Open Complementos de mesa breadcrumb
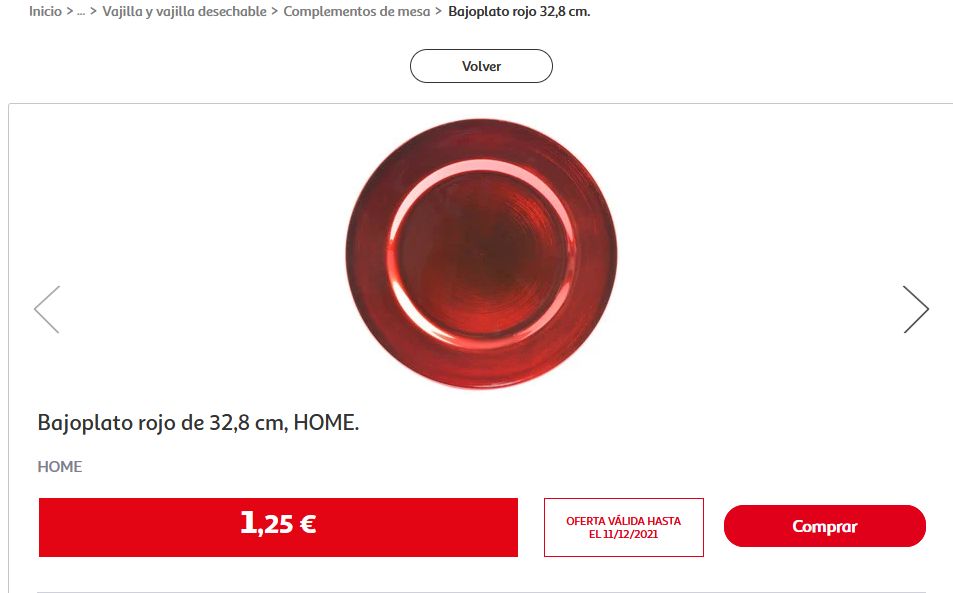The width and height of the screenshot is (953, 593). pos(356,12)
